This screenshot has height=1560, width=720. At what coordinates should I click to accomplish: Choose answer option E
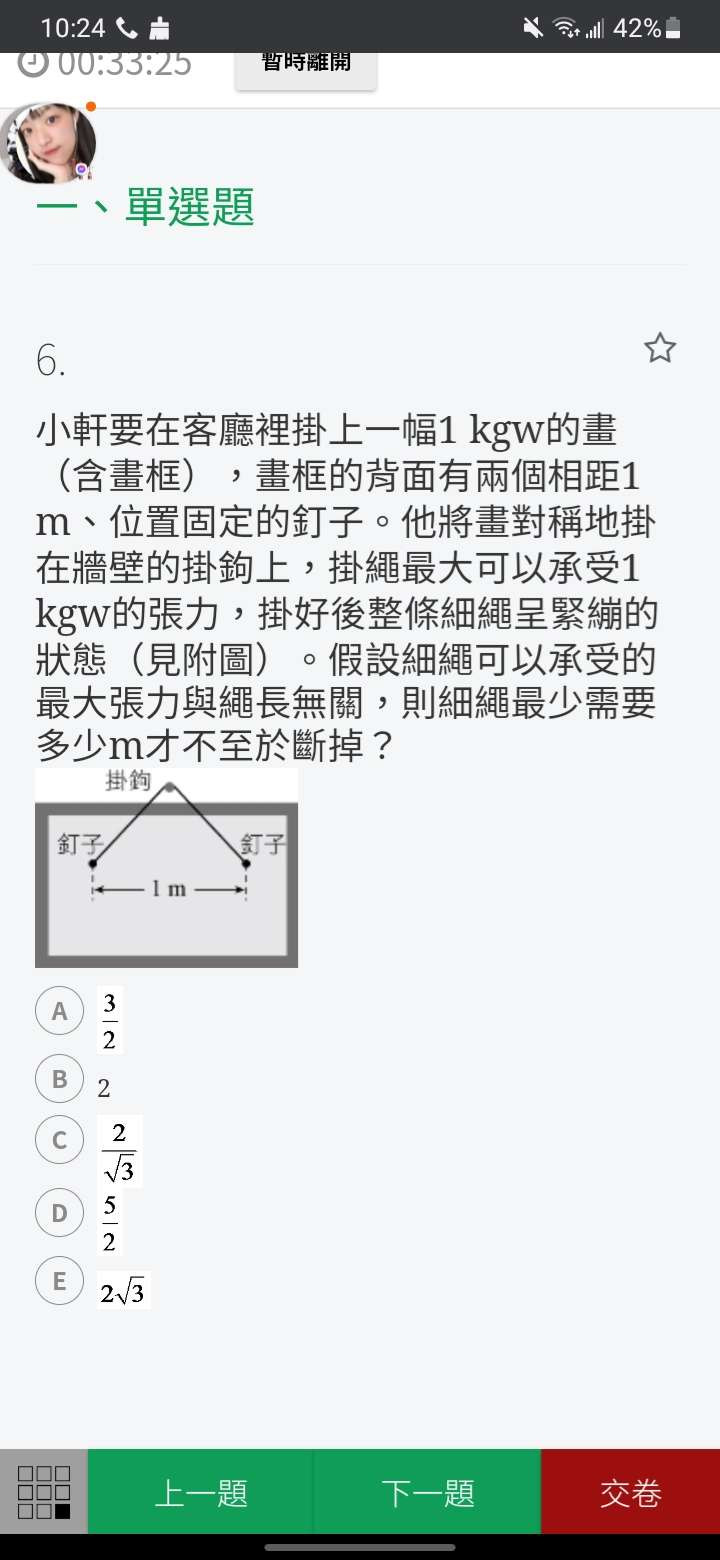point(59,1281)
